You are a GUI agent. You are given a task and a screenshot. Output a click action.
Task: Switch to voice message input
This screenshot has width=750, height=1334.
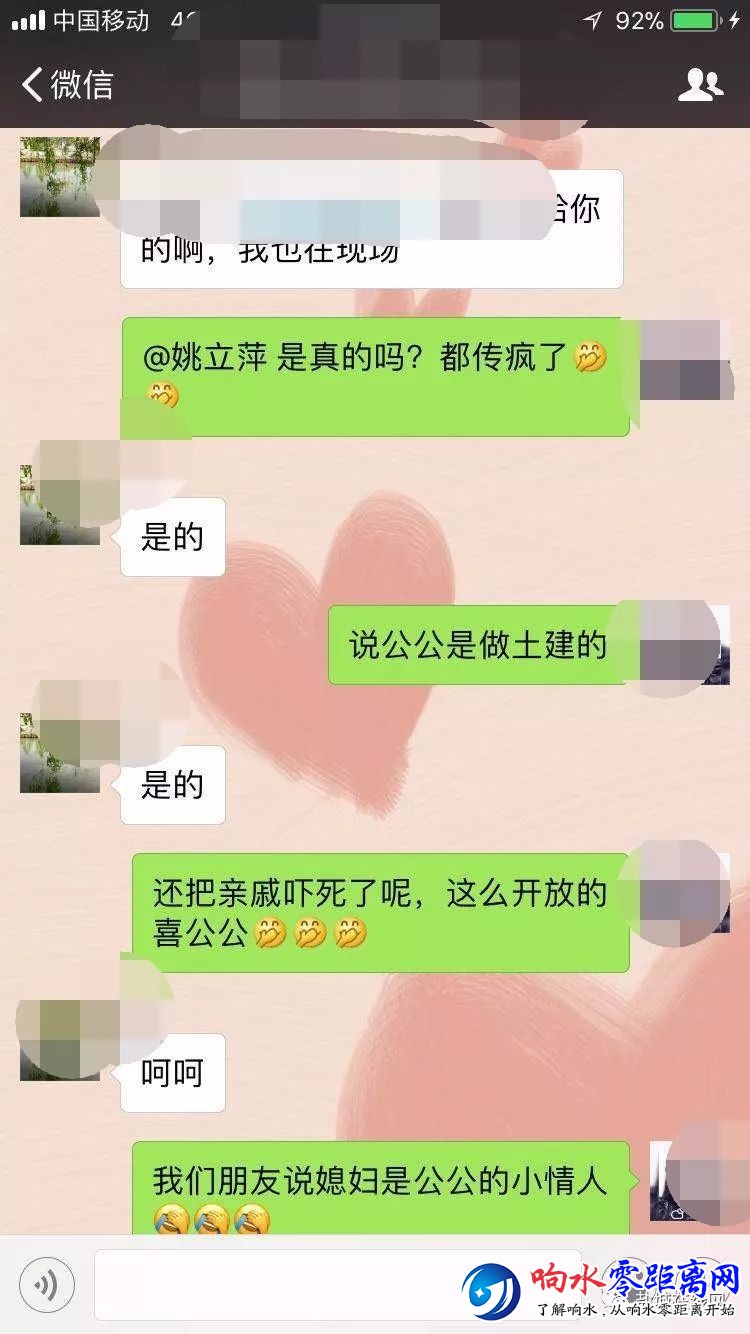47,1283
